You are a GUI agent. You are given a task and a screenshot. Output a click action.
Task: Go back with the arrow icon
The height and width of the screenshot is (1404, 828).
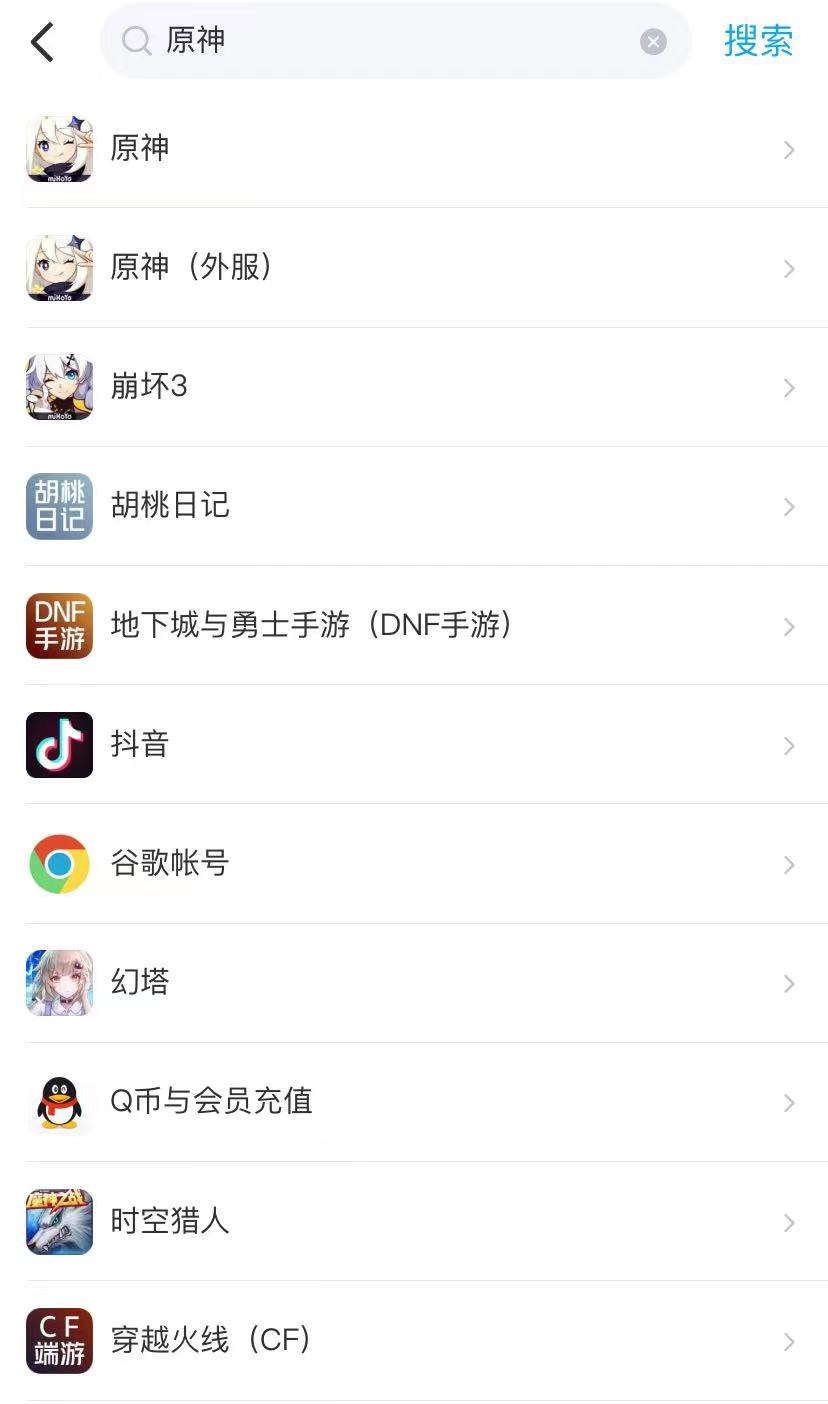pyautogui.click(x=42, y=42)
